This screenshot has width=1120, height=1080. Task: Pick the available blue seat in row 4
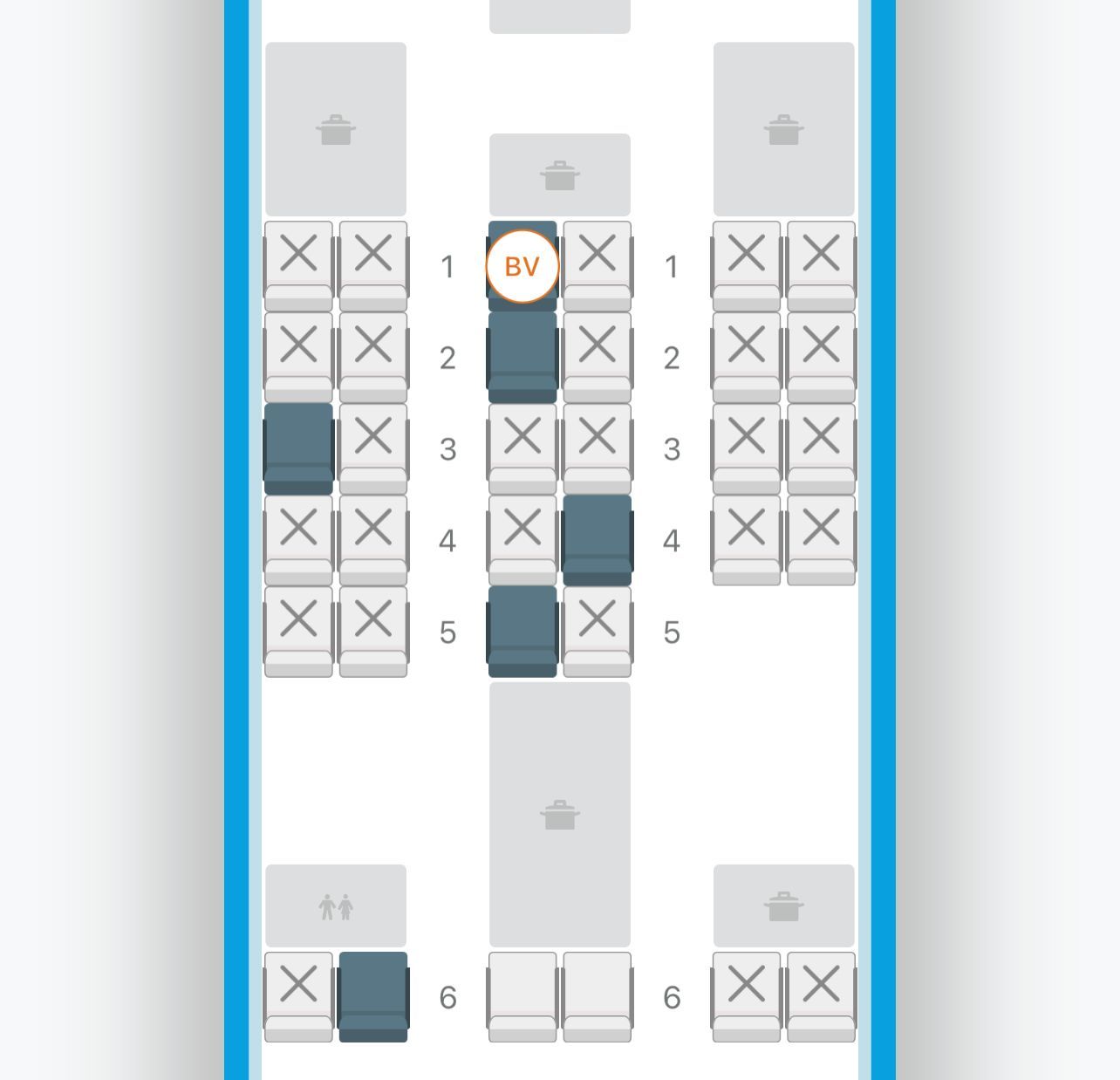[x=598, y=540]
